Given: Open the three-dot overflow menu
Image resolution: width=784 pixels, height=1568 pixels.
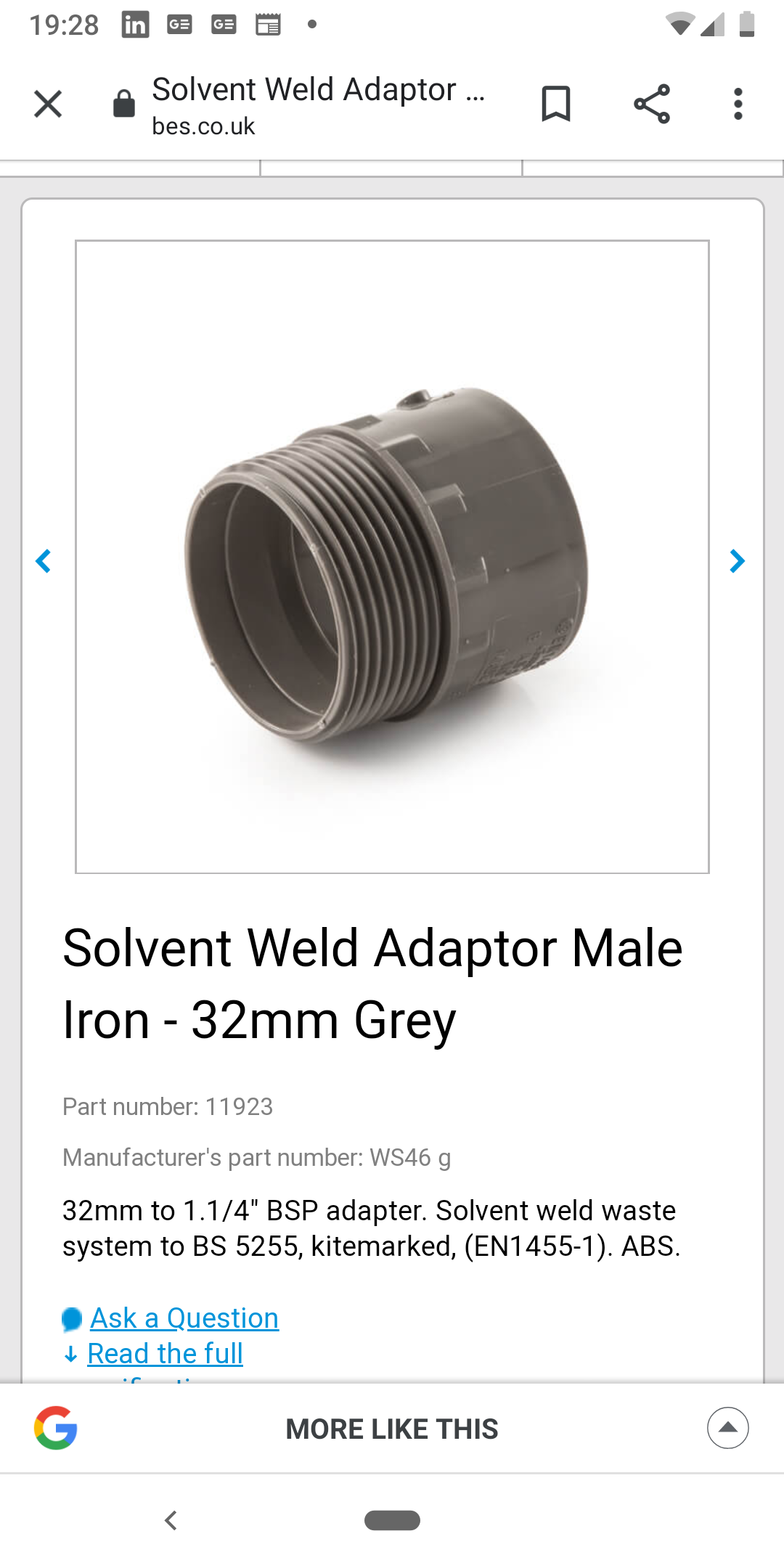Looking at the screenshot, I should (738, 104).
